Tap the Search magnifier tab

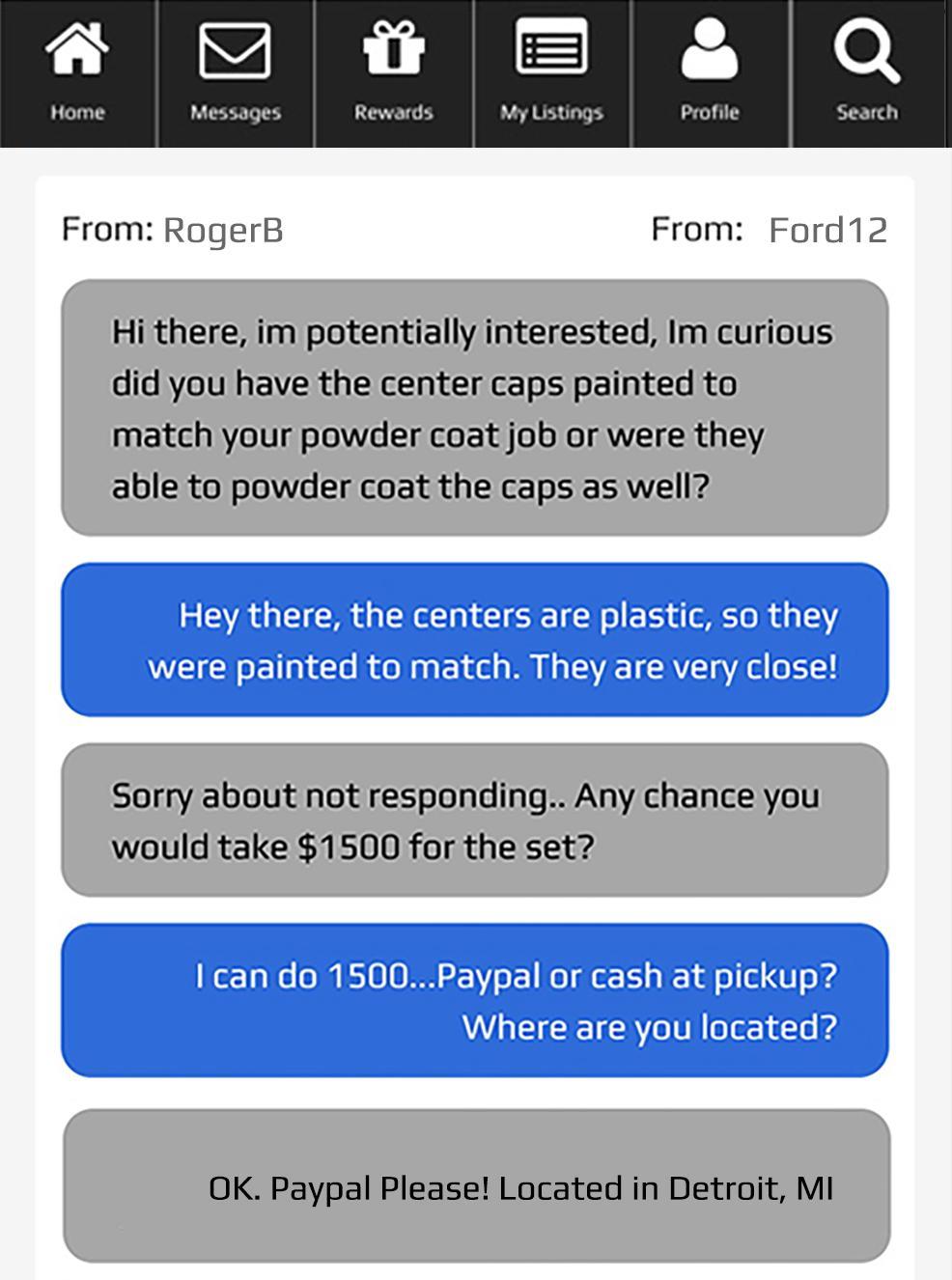[x=867, y=73]
